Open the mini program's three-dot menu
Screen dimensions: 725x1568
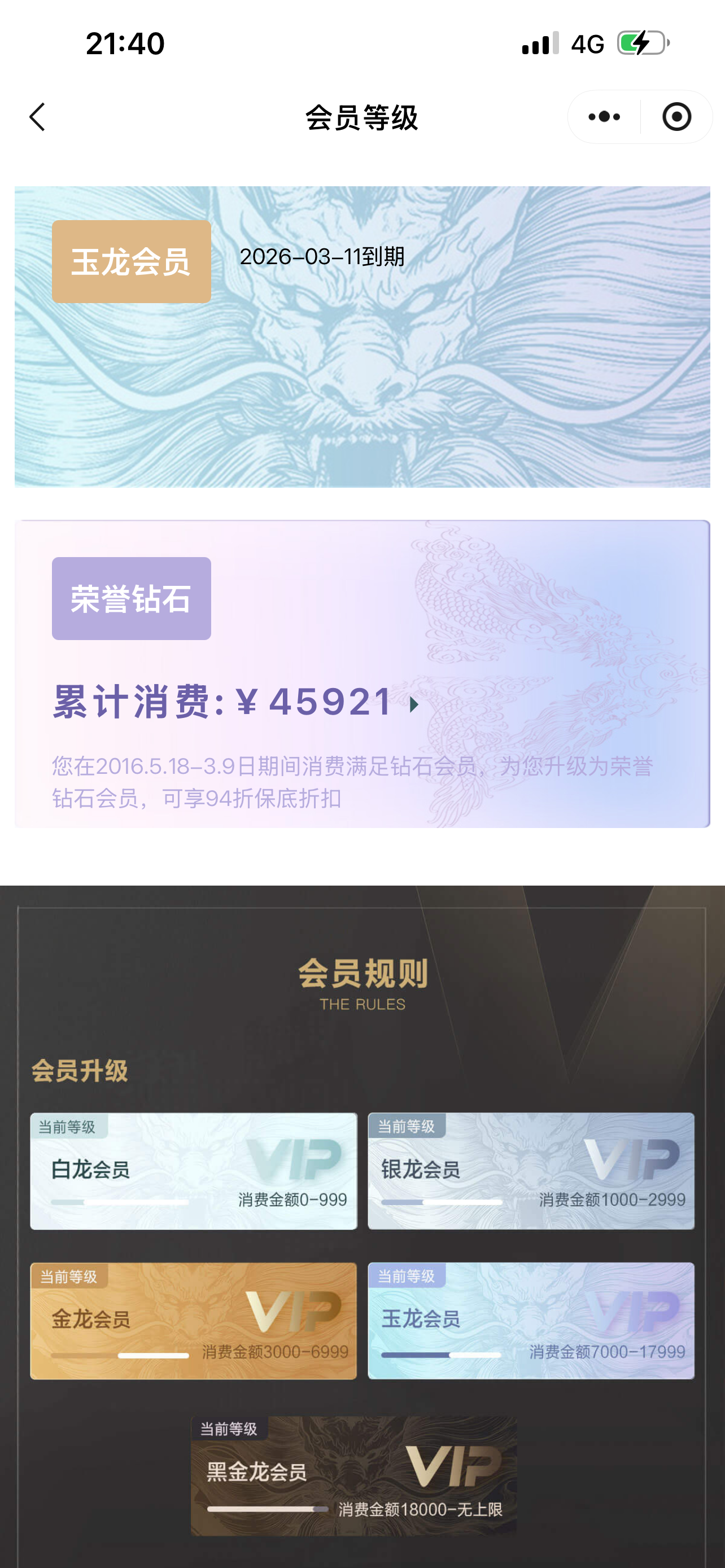point(604,117)
